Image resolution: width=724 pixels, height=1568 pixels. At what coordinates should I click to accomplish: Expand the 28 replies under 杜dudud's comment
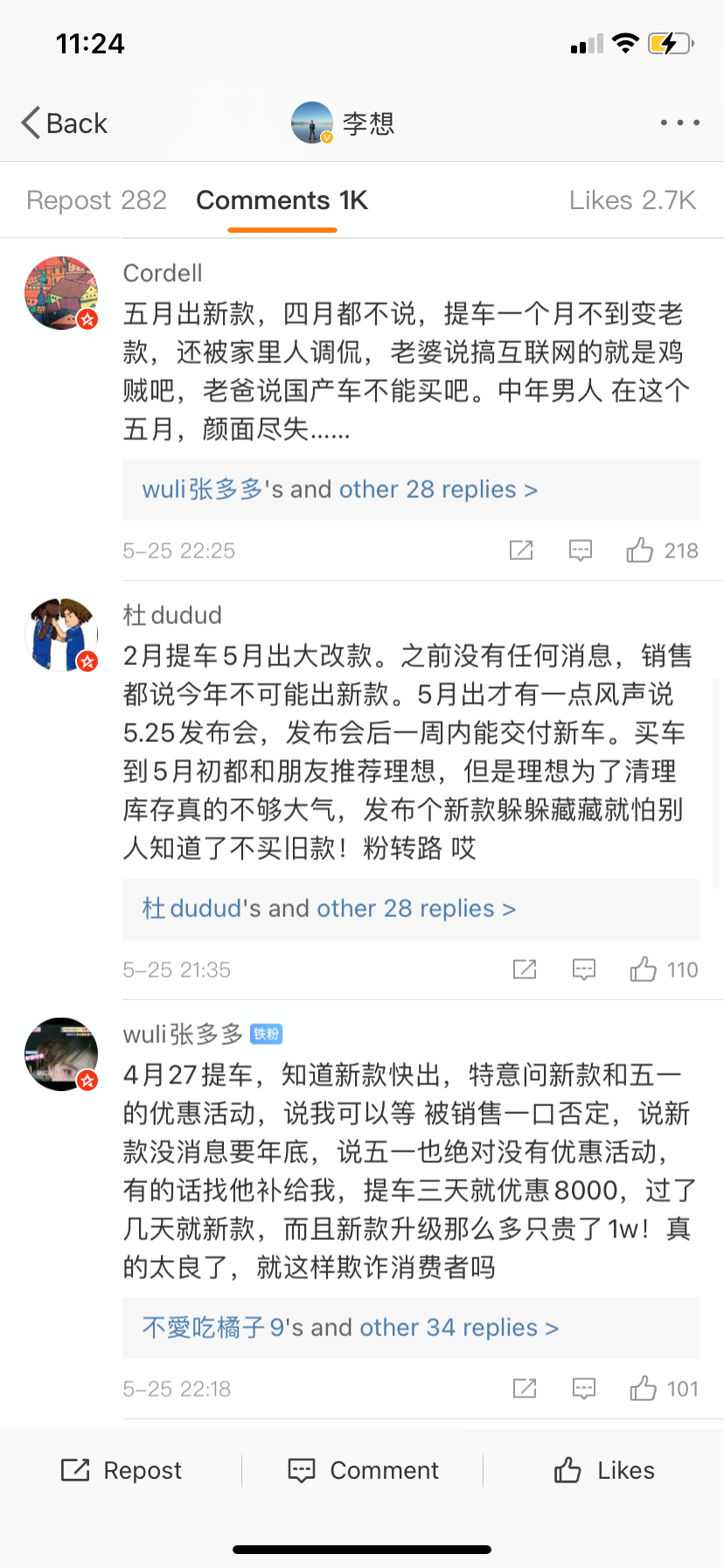click(411, 908)
